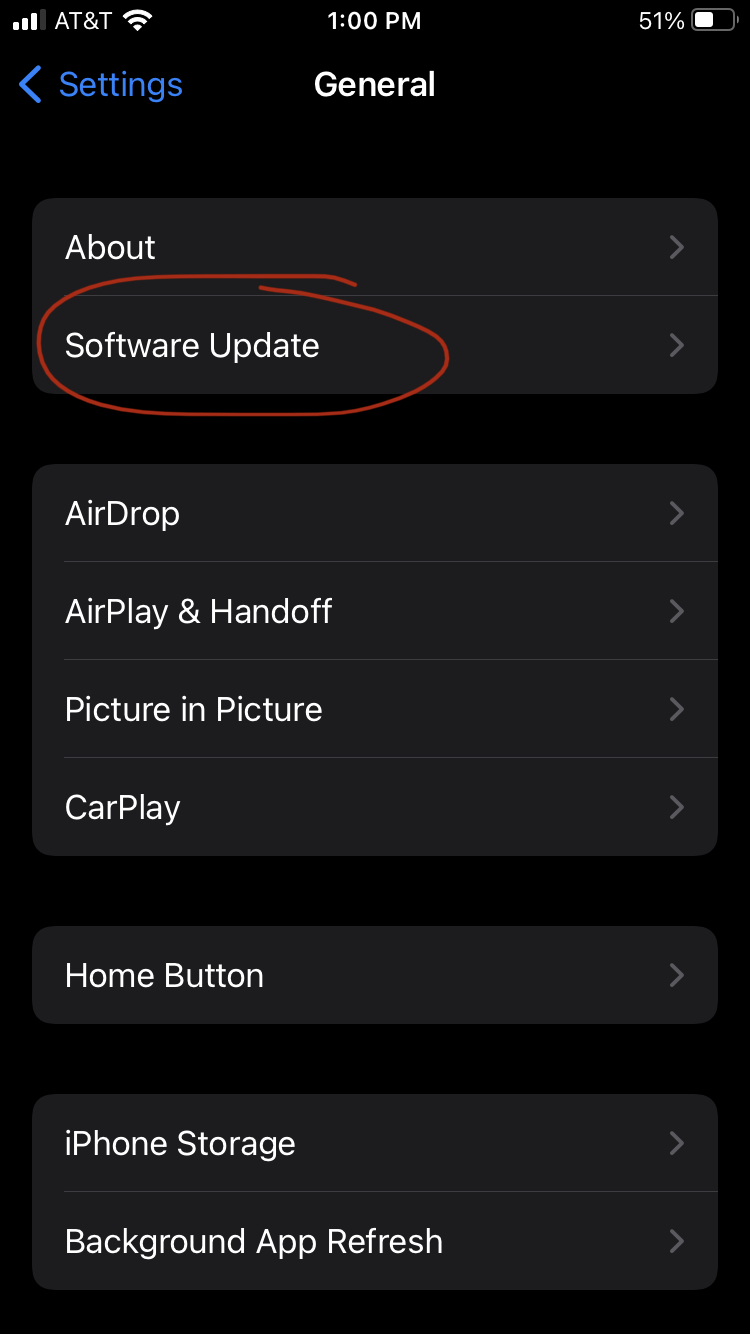
Task: Open Home Button settings
Action: click(374, 975)
